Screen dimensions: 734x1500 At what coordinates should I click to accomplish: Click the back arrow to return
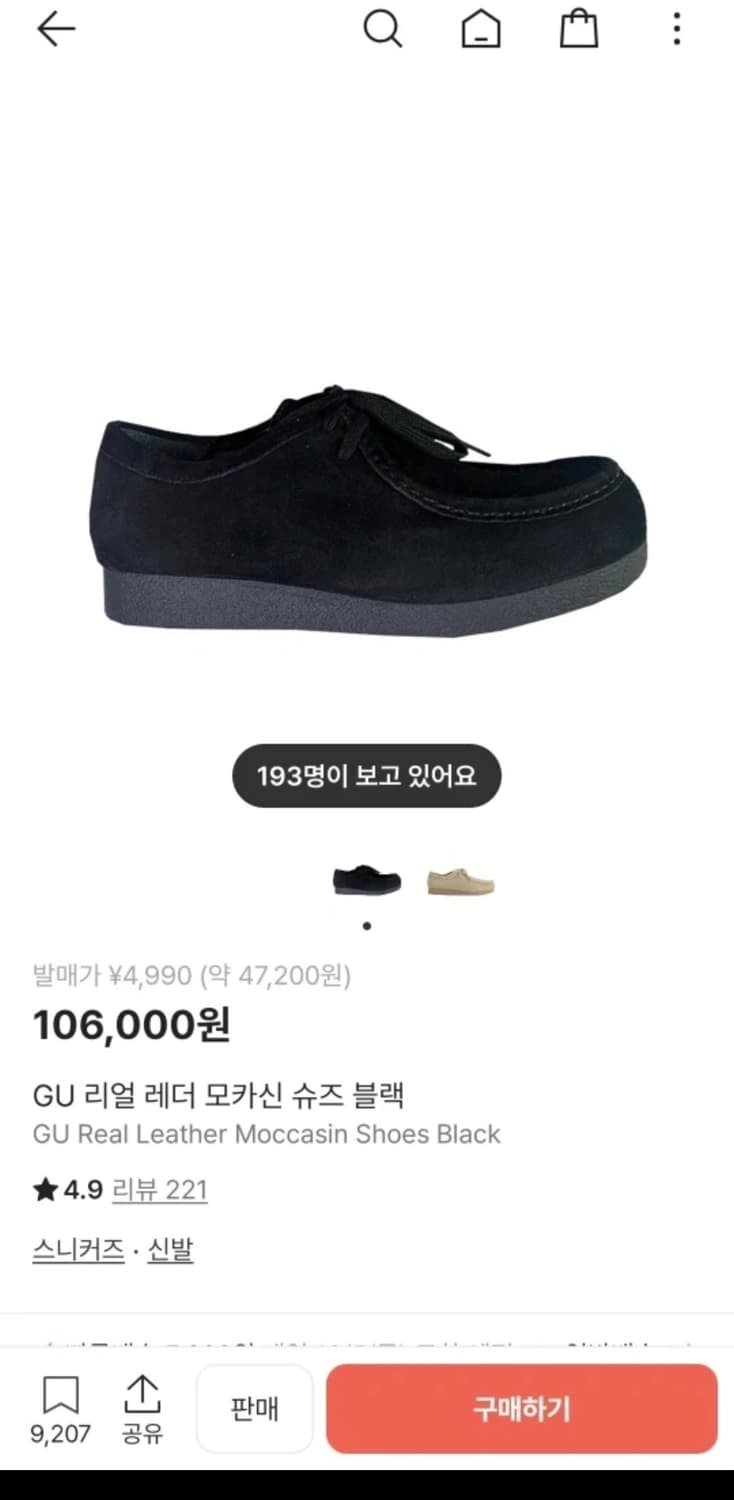tap(56, 28)
